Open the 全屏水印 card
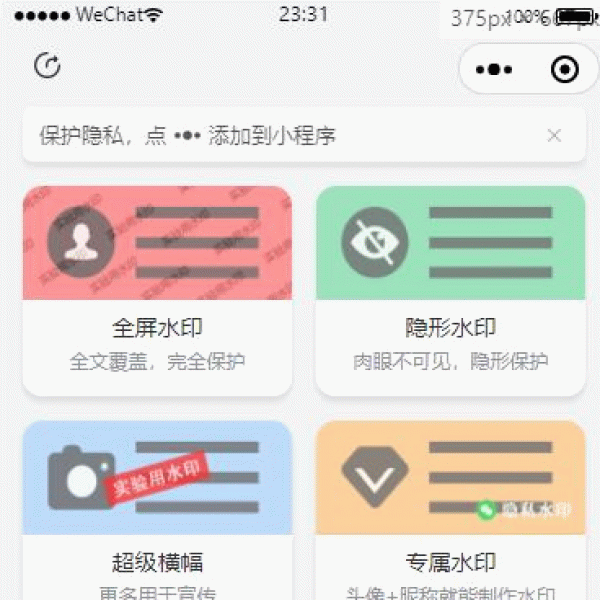The height and width of the screenshot is (600, 600). point(157,290)
